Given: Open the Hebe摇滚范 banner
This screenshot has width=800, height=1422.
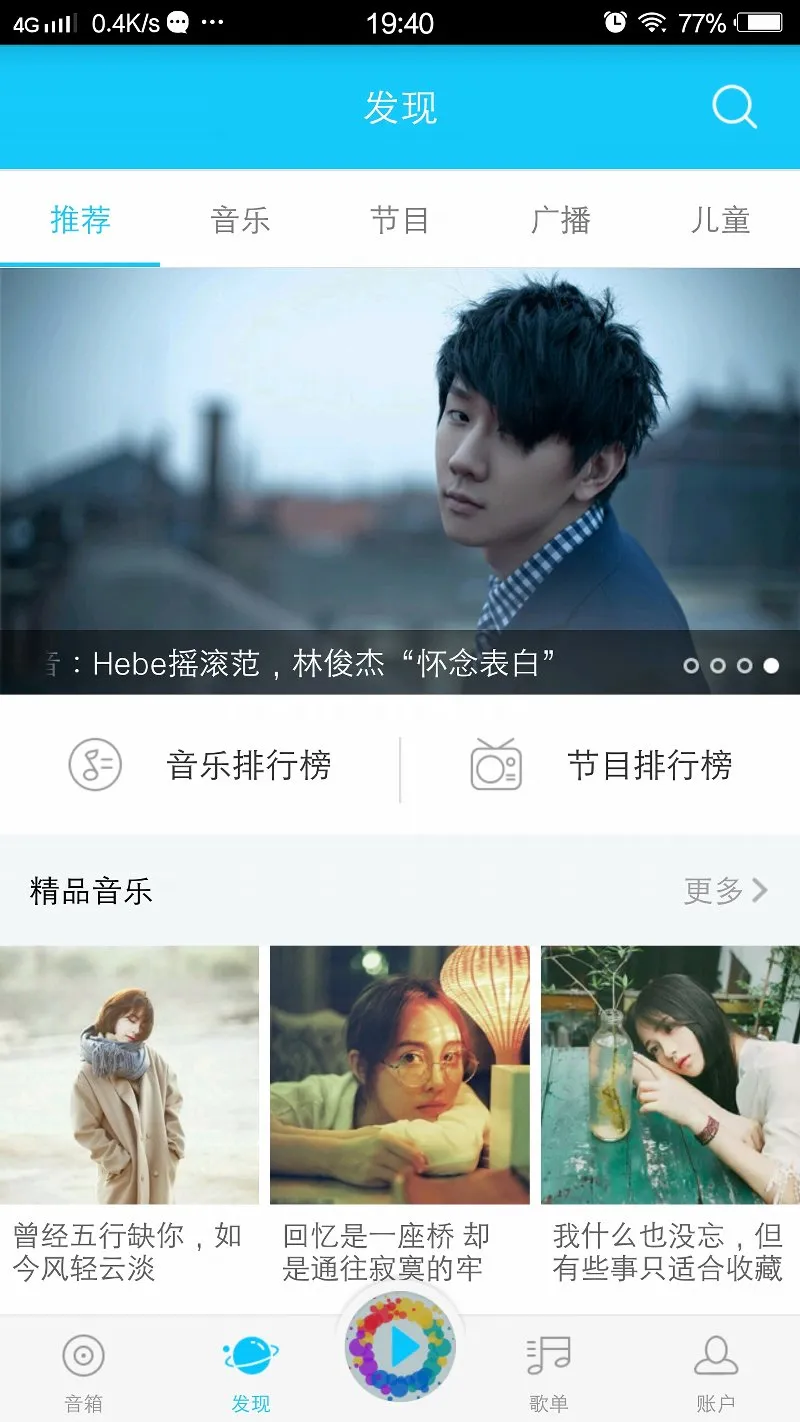Looking at the screenshot, I should [400, 480].
